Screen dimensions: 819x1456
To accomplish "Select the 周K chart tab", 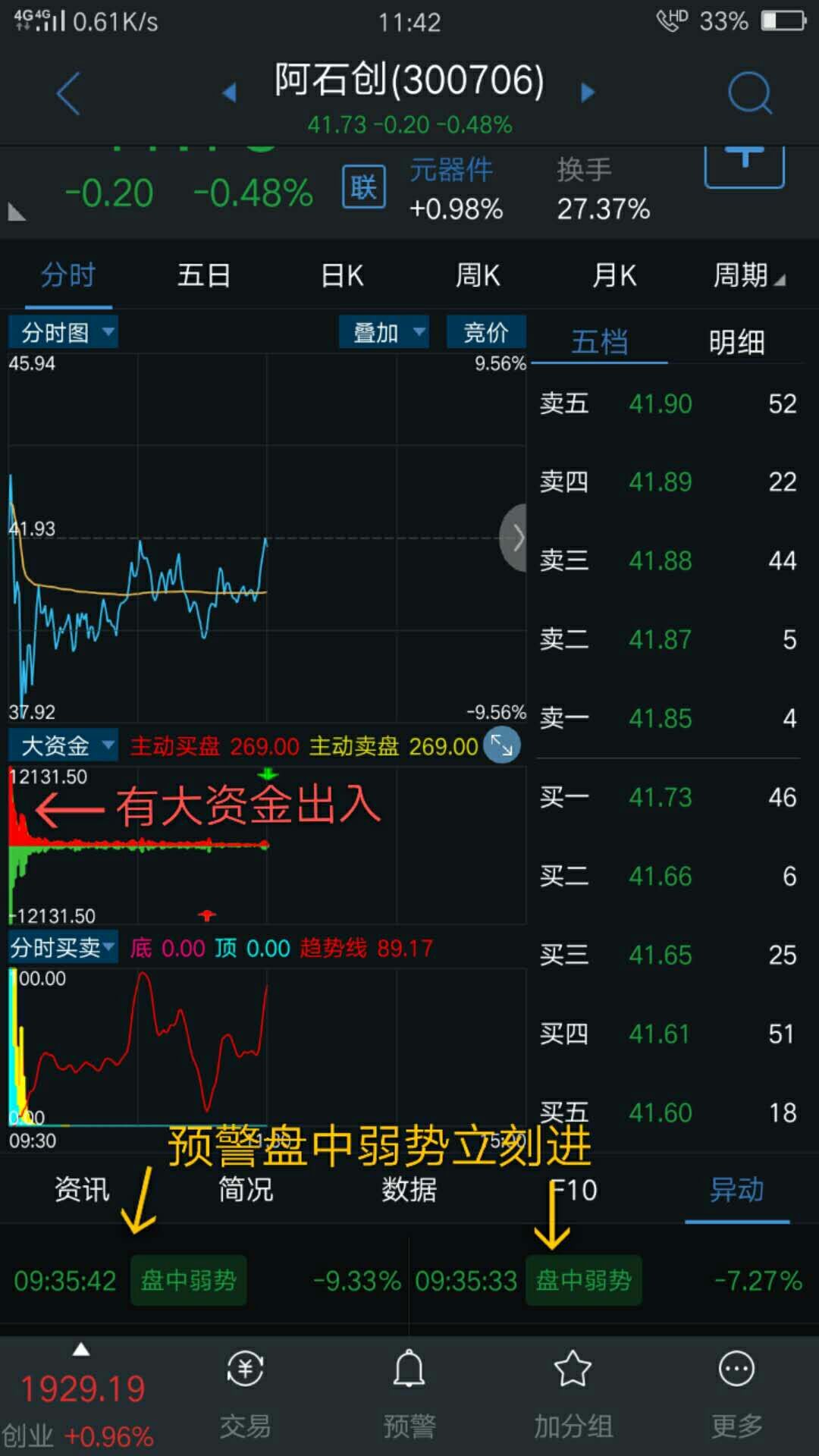I will coord(478,275).
